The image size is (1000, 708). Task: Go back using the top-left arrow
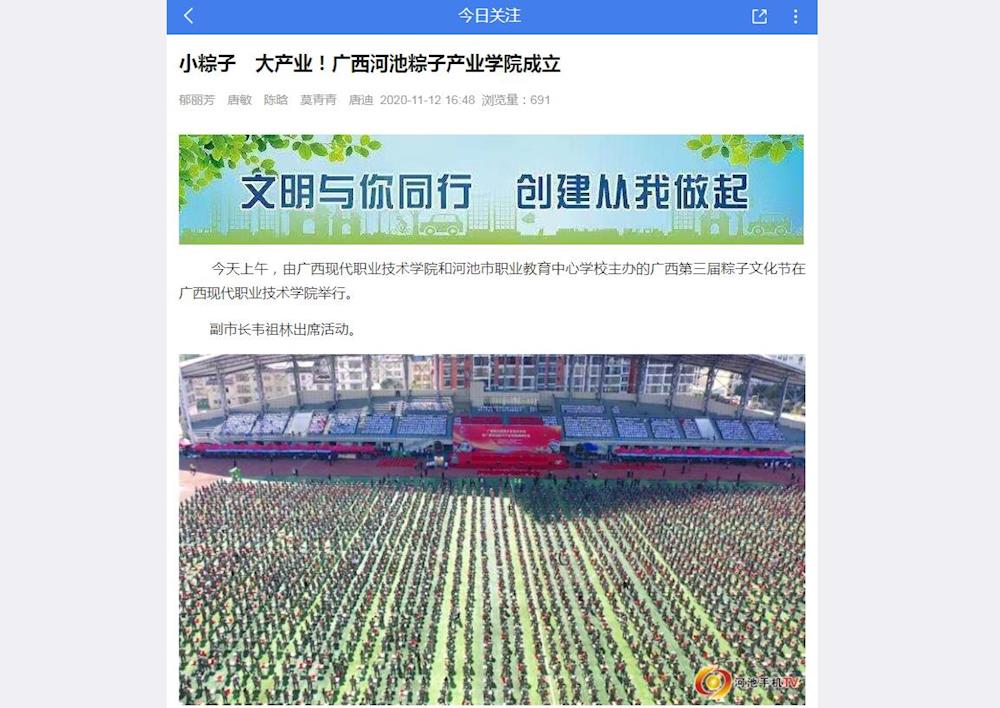[189, 16]
